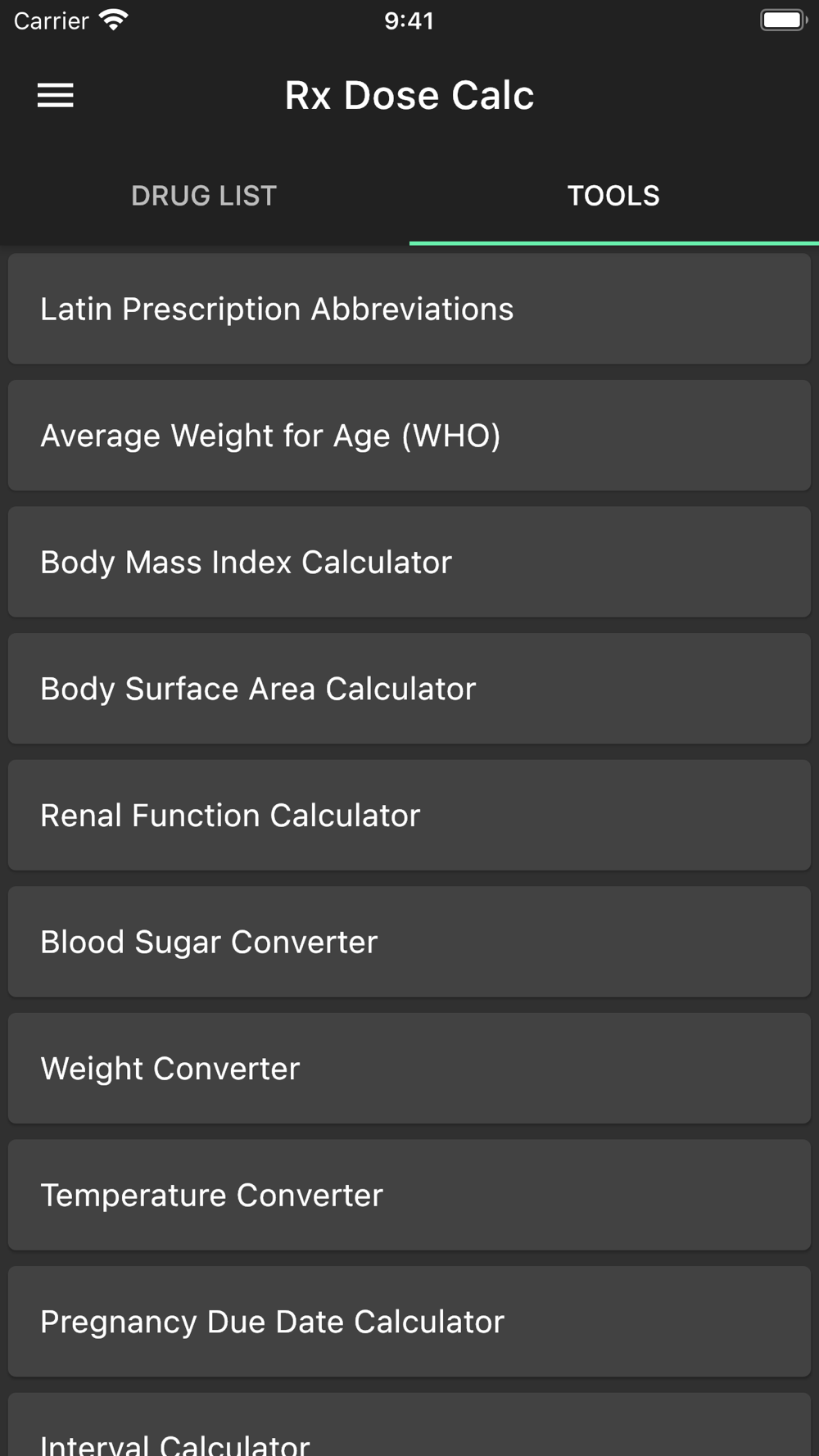Open the Temperature Converter
The width and height of the screenshot is (819, 1456).
(409, 1196)
